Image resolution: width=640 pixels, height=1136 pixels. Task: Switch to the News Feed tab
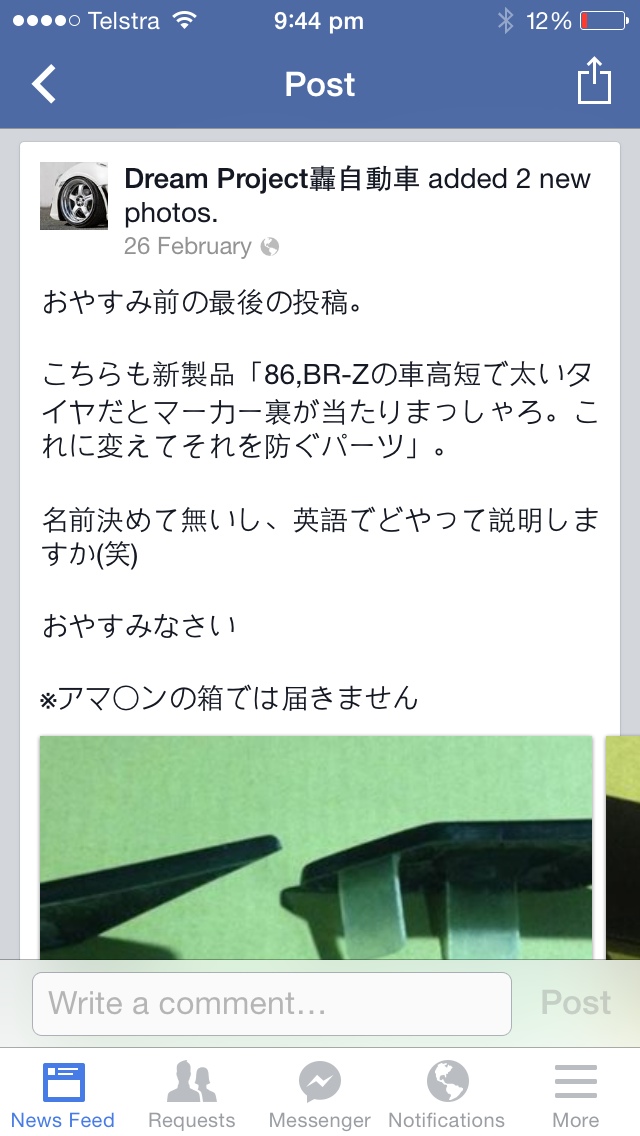point(63,1094)
